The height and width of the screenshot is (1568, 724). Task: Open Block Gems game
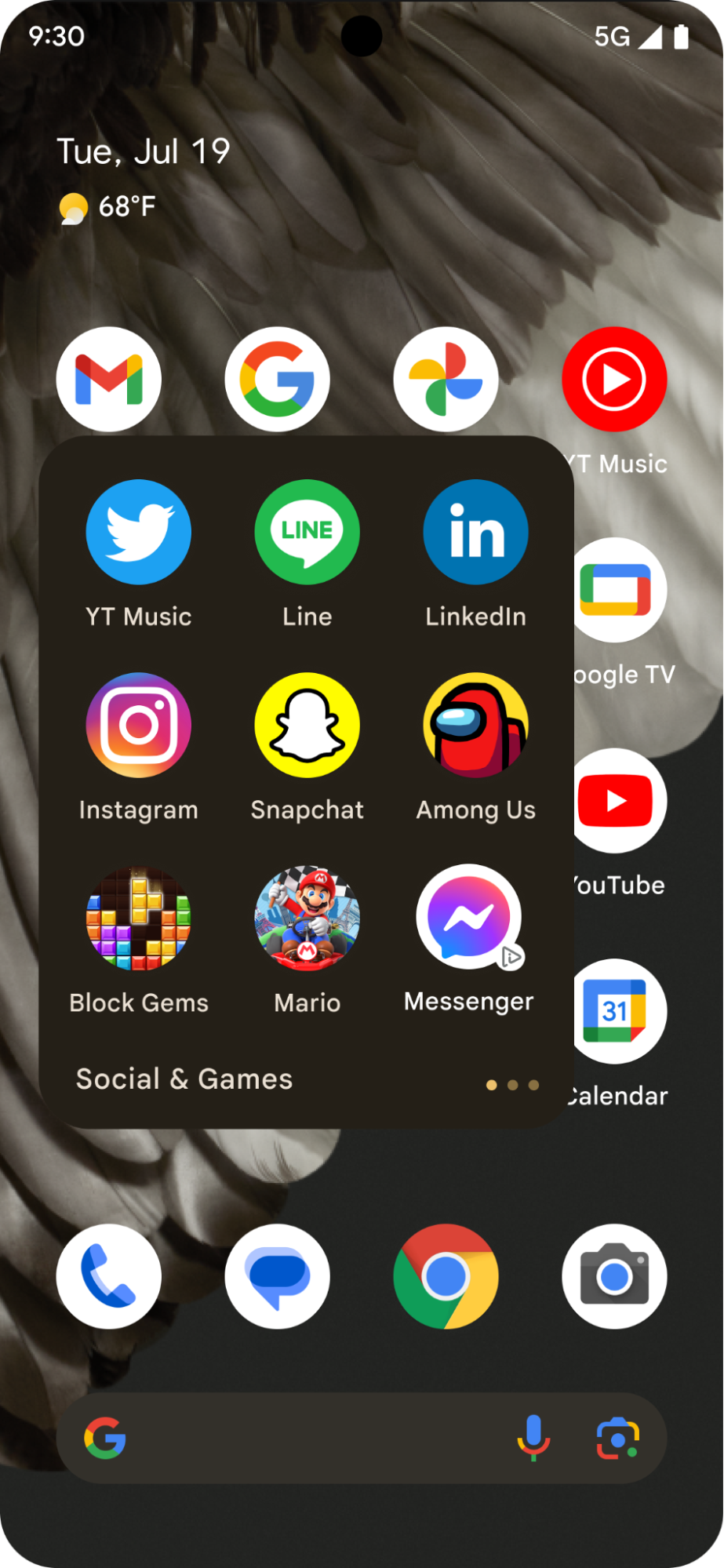[139, 919]
